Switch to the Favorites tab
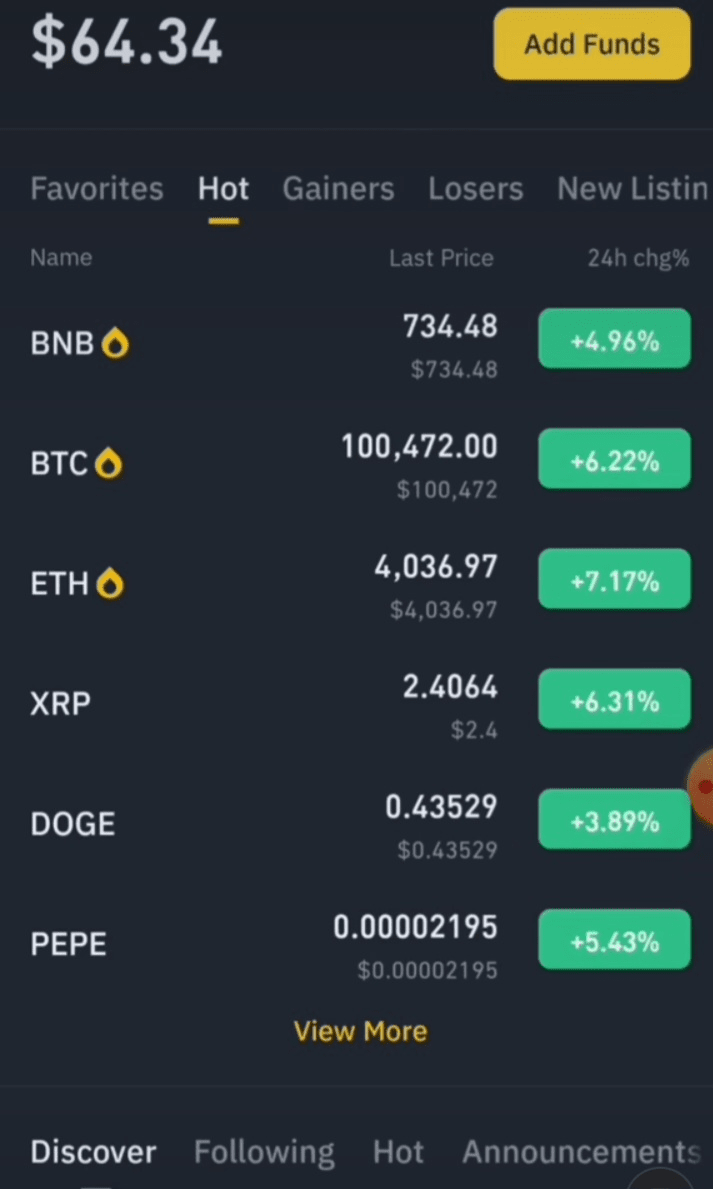The image size is (713, 1189). (x=96, y=189)
